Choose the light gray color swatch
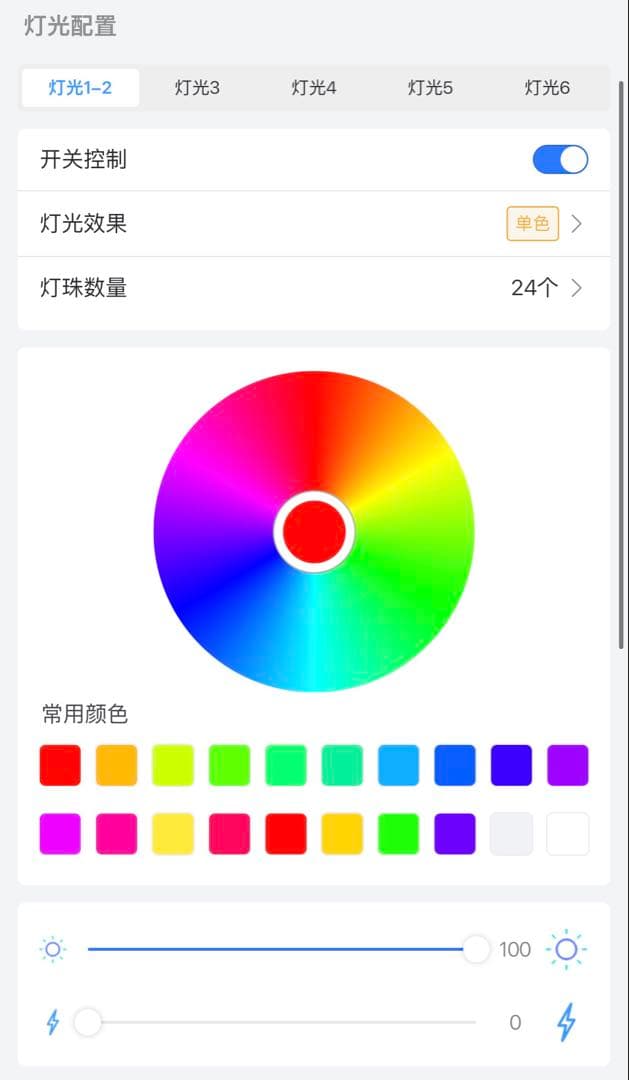 511,834
